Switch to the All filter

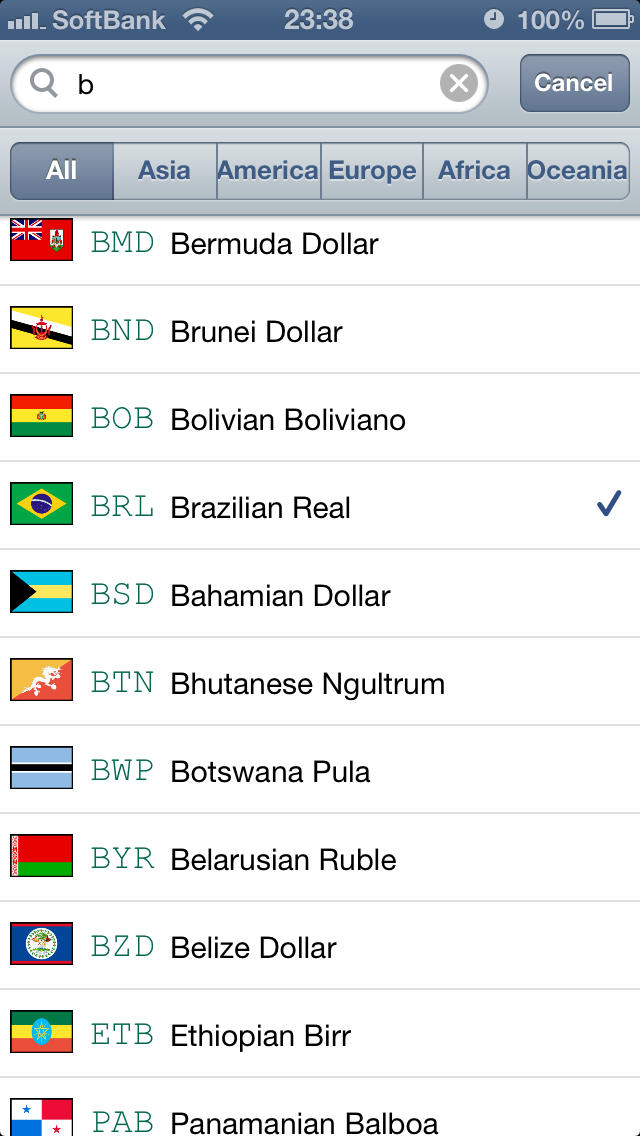coord(62,171)
